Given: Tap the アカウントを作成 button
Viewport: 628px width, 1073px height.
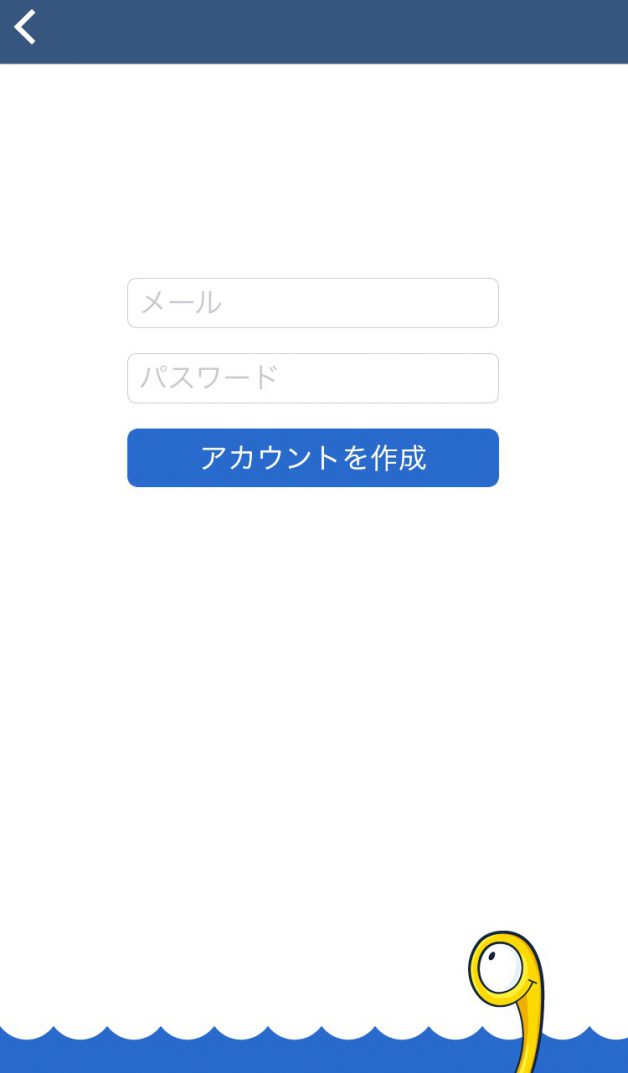Looking at the screenshot, I should pyautogui.click(x=313, y=458).
